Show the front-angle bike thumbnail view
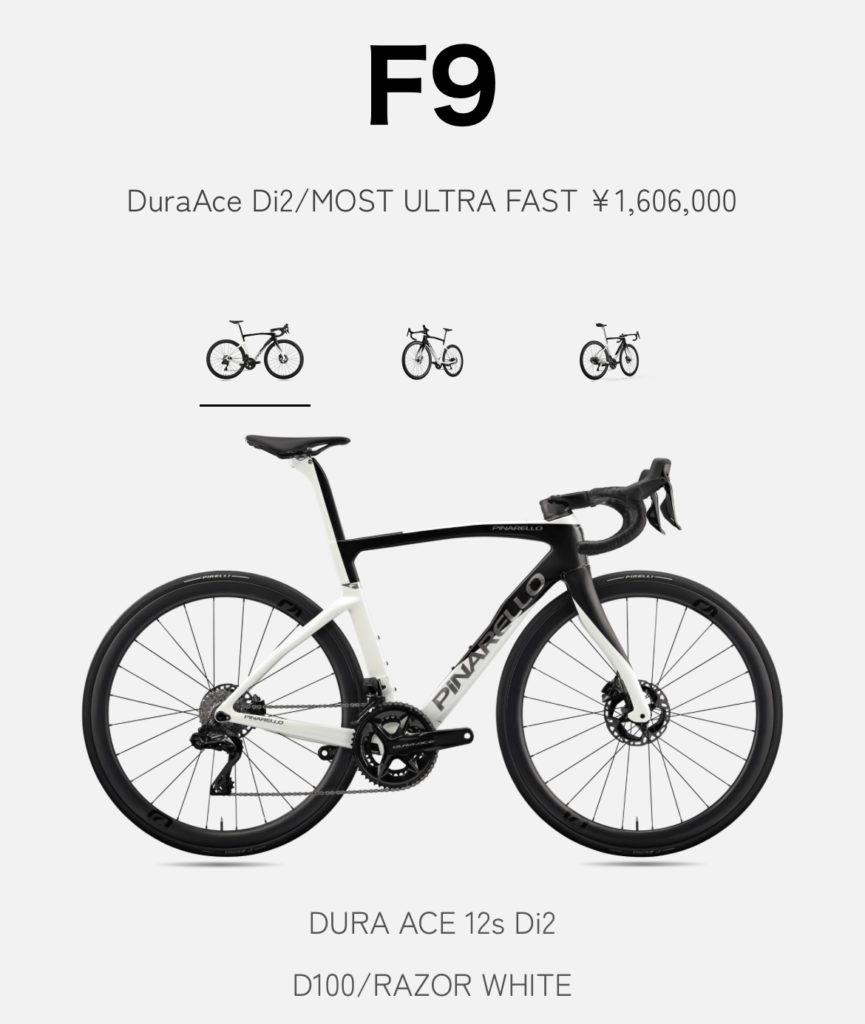The height and width of the screenshot is (1024, 865). 432,352
